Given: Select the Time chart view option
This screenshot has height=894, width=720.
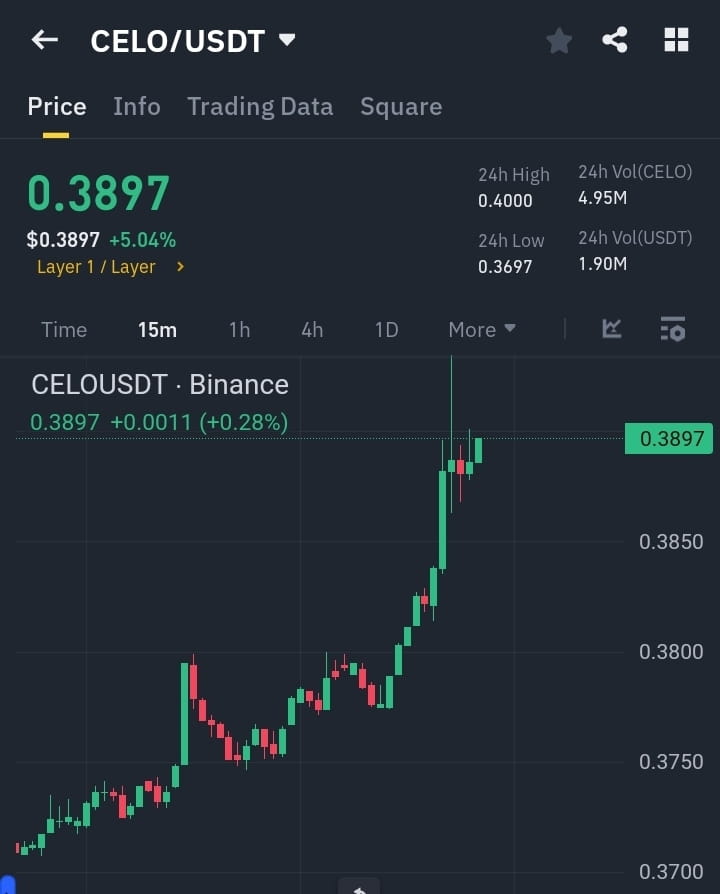Looking at the screenshot, I should (x=63, y=329).
